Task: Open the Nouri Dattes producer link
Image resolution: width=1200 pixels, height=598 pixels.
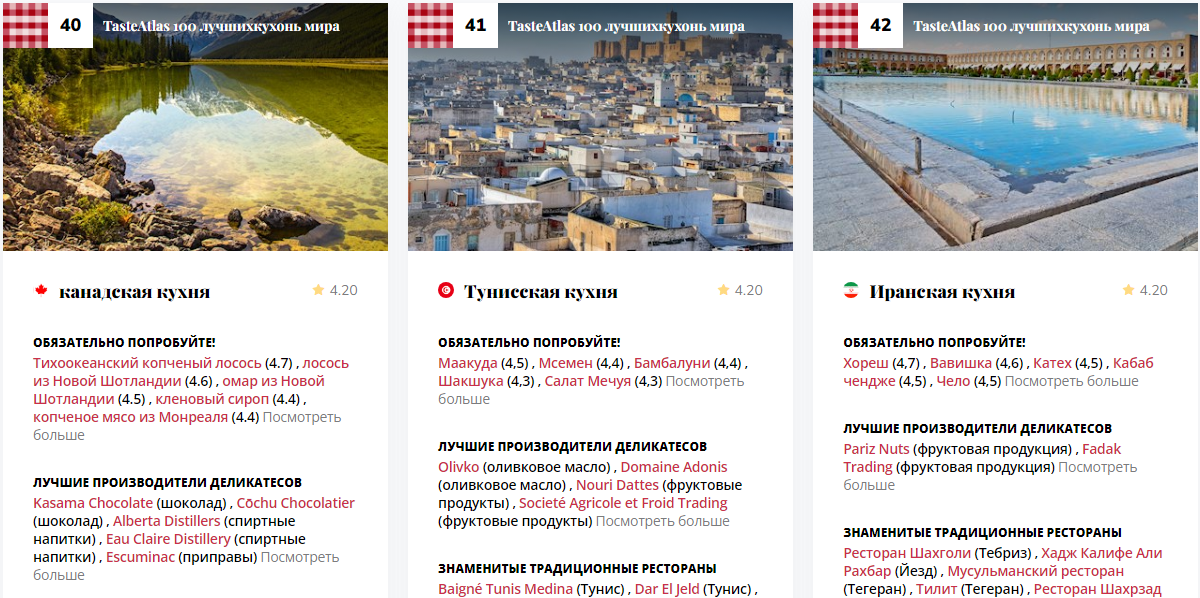Action: 617,485
